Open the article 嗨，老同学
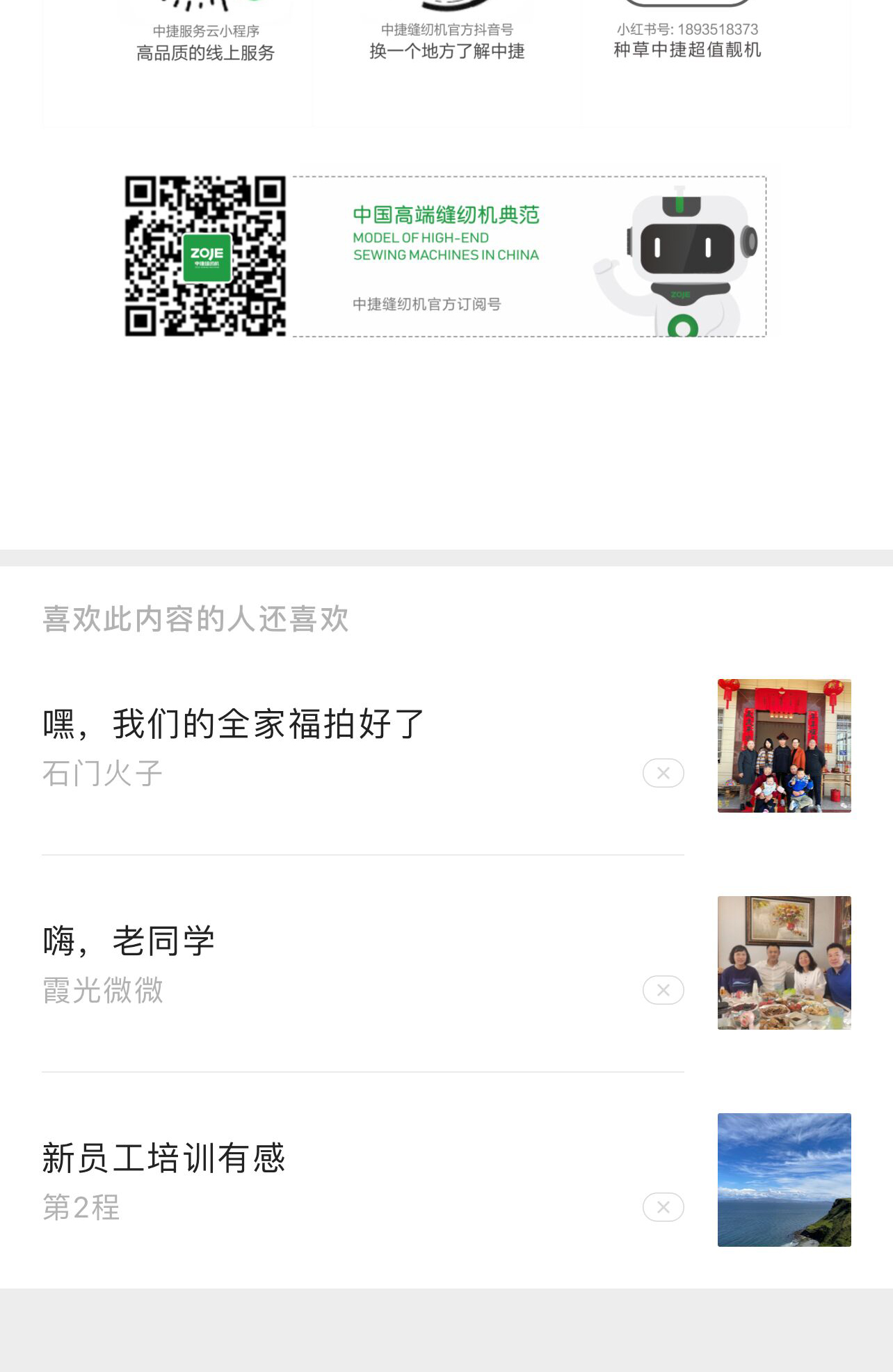 pyautogui.click(x=129, y=941)
